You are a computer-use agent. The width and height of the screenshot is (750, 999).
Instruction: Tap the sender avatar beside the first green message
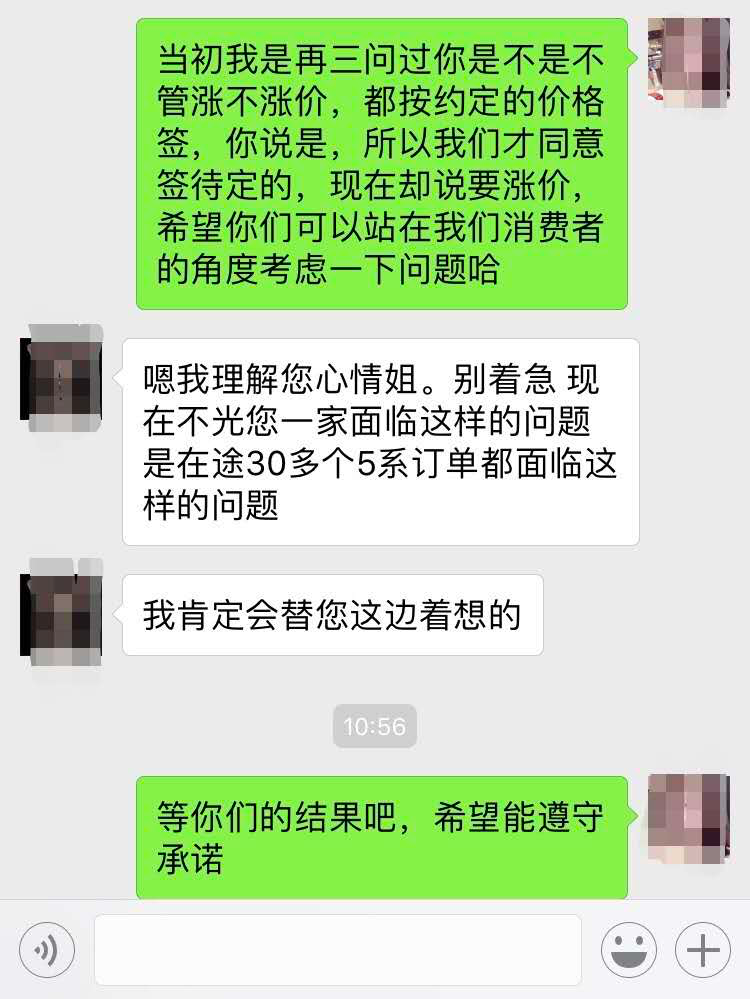[x=688, y=62]
